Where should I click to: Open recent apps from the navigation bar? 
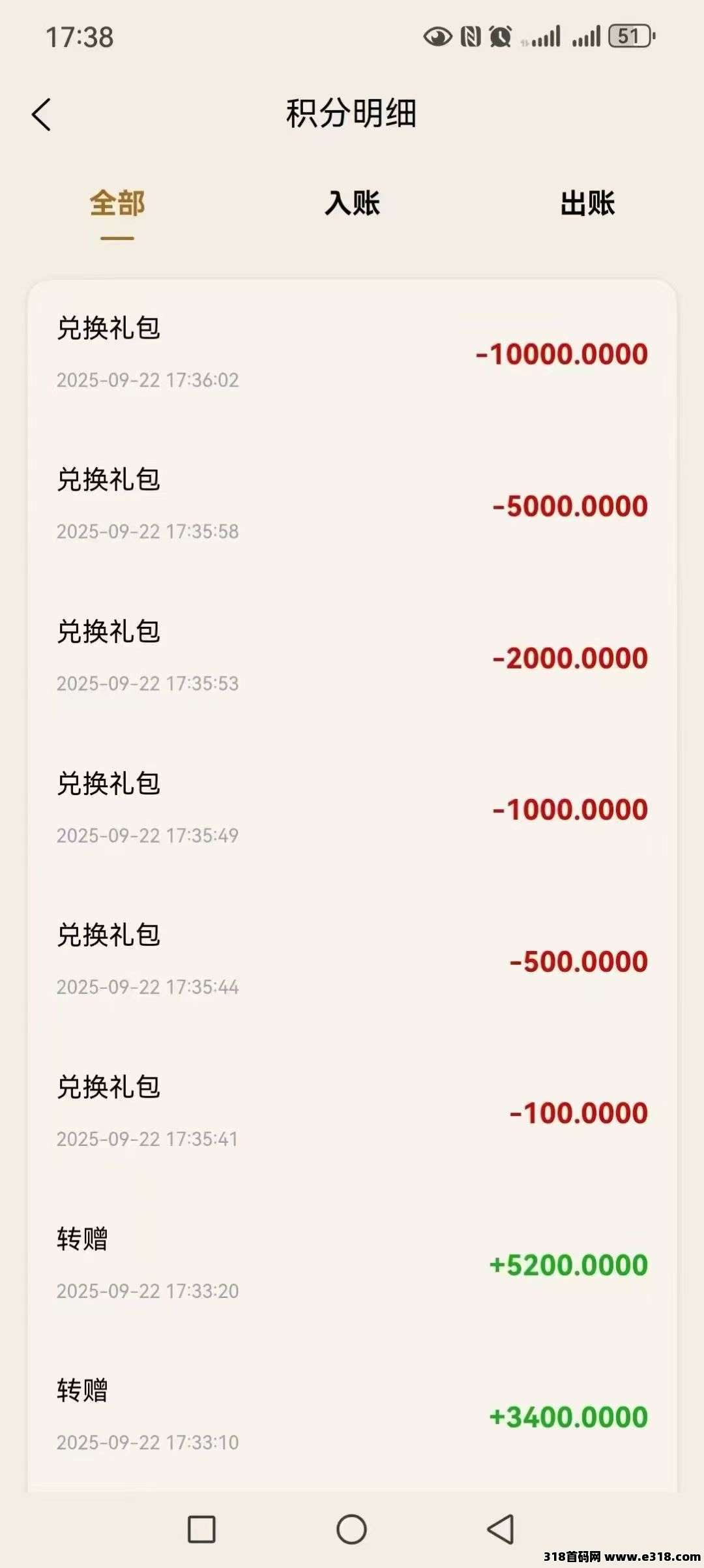click(201, 1530)
